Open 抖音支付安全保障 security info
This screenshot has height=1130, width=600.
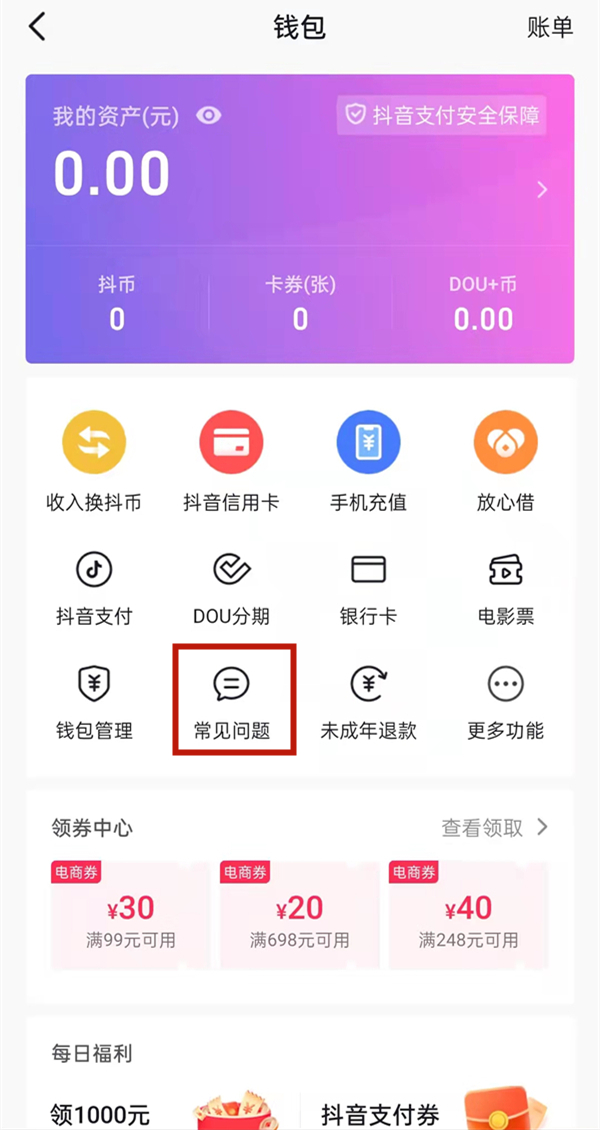tap(443, 116)
